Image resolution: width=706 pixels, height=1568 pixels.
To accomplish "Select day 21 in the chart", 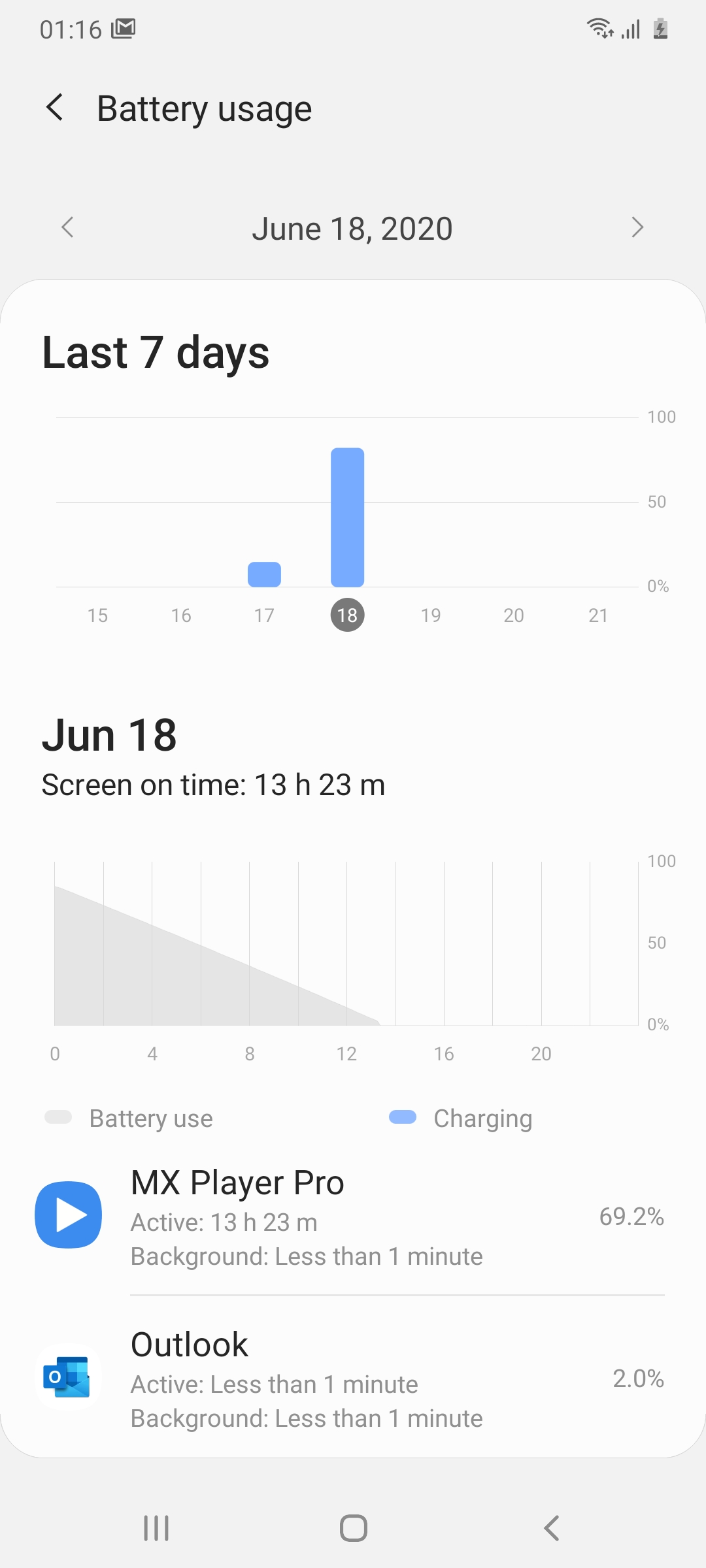I will [598, 615].
